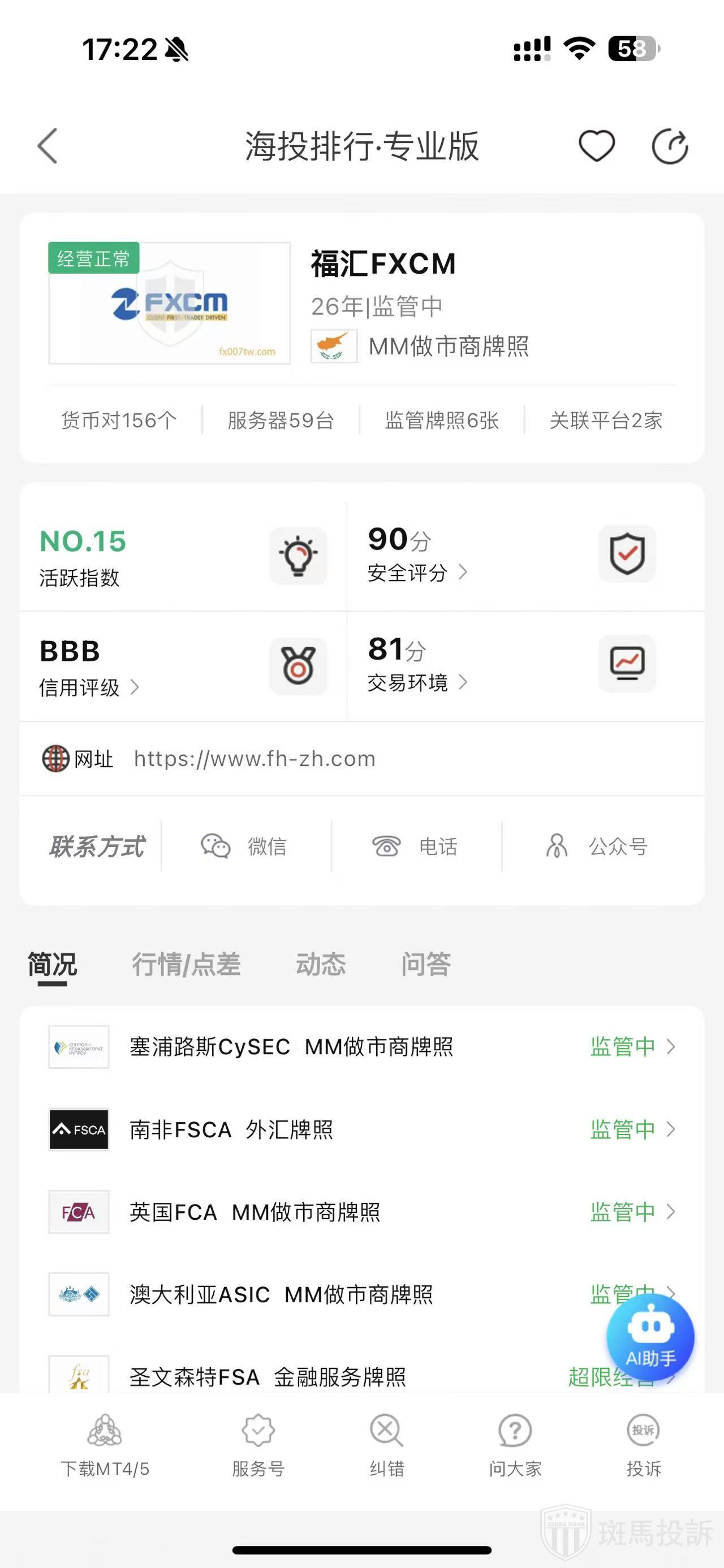The width and height of the screenshot is (724, 1568).
Task: Open the website link www.fh-zh.com
Action: pos(255,759)
